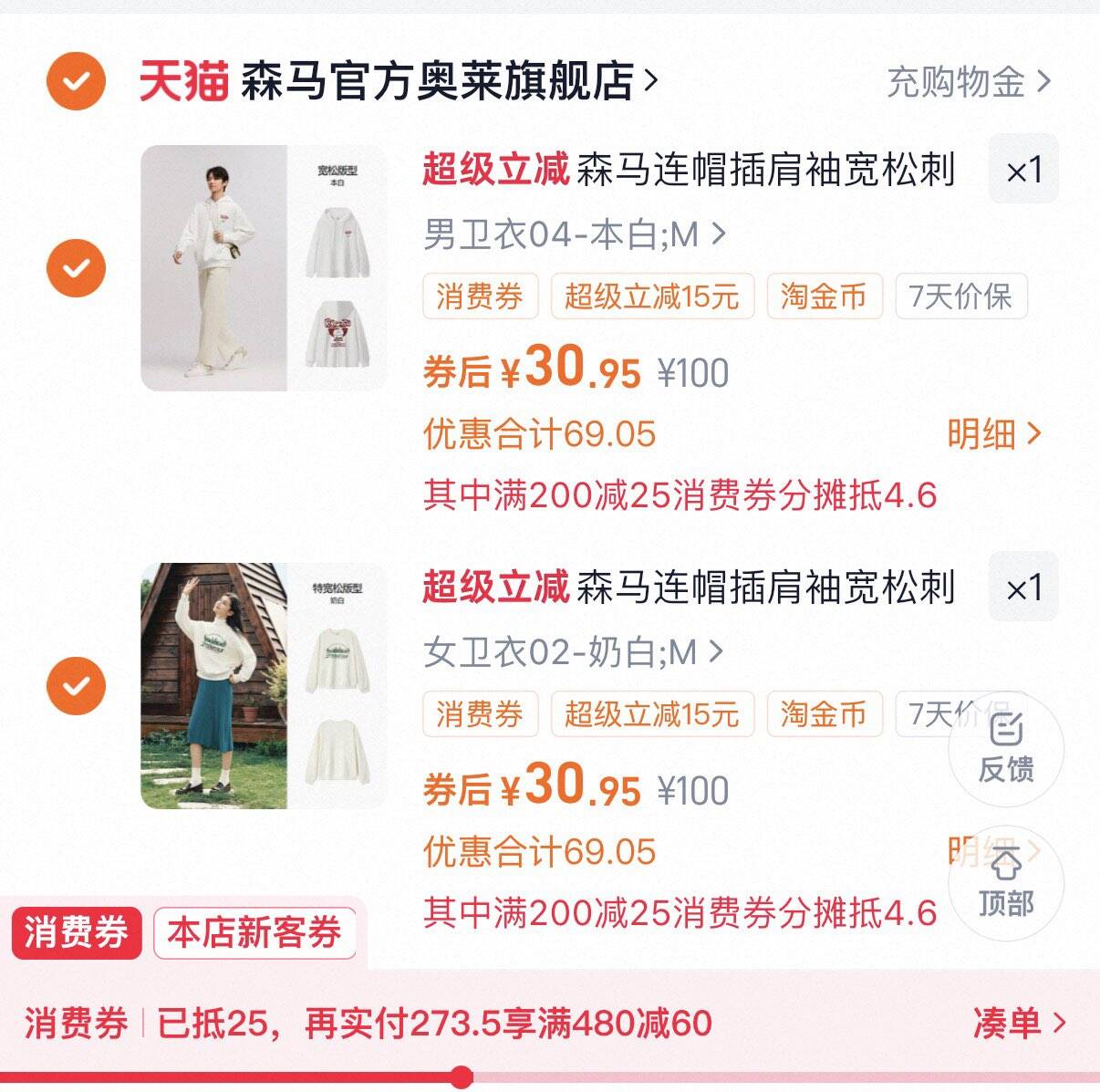View 明细 discount details for 男卫衣04
Viewport: 1100px width, 1092px height.
[x=993, y=434]
